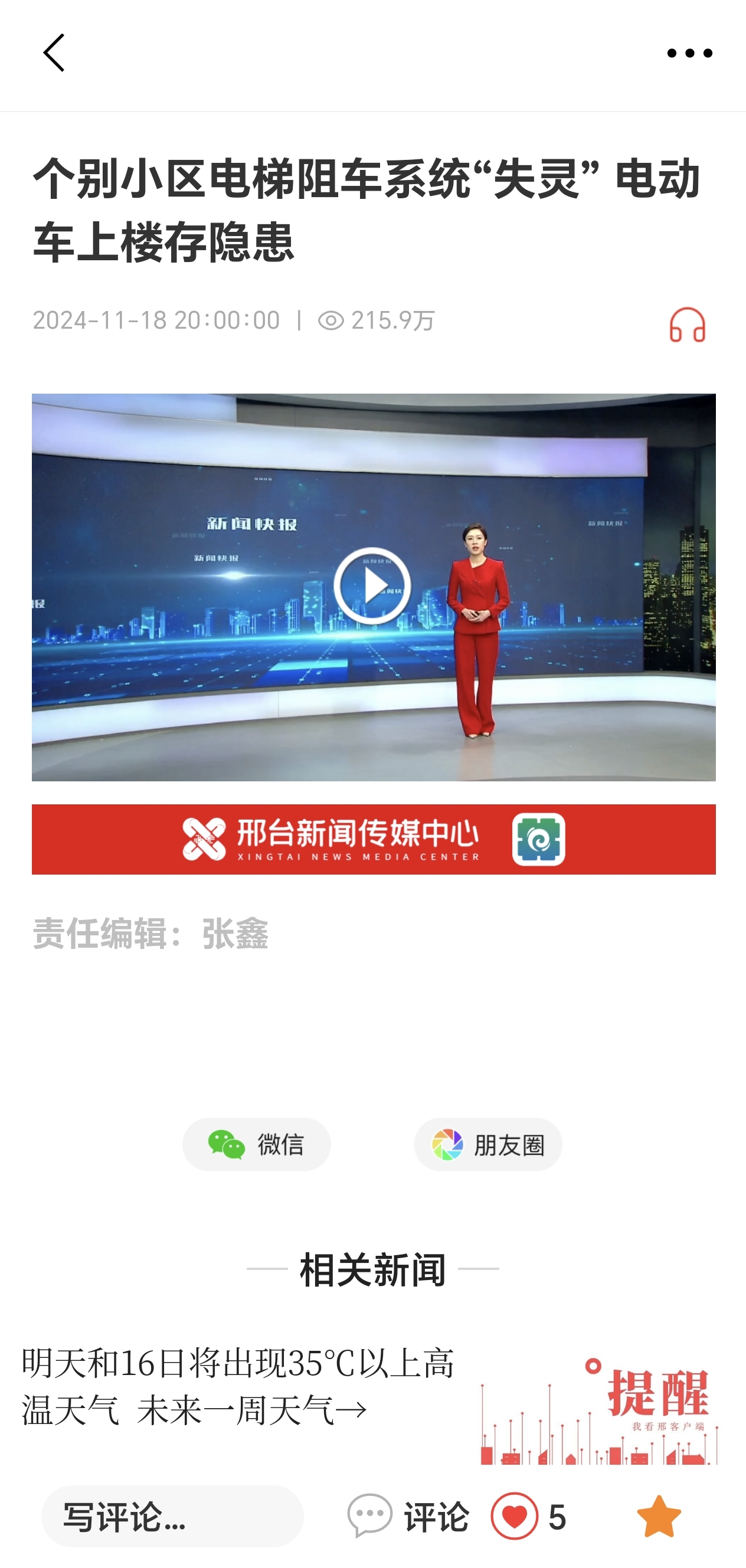Go back using the back arrow

tap(54, 53)
